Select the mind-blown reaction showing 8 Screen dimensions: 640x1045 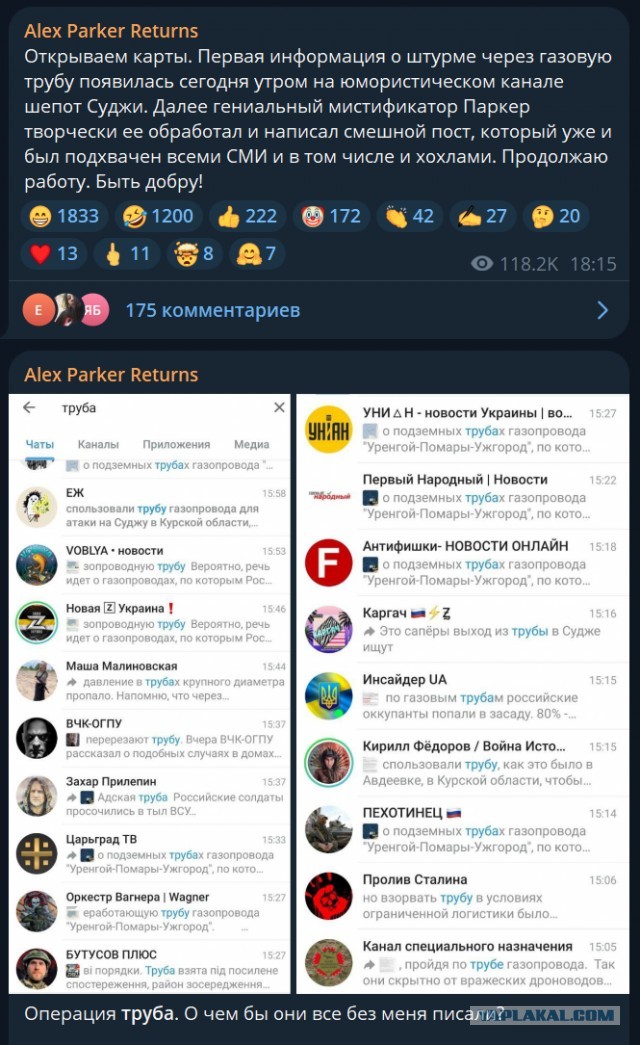point(195,253)
